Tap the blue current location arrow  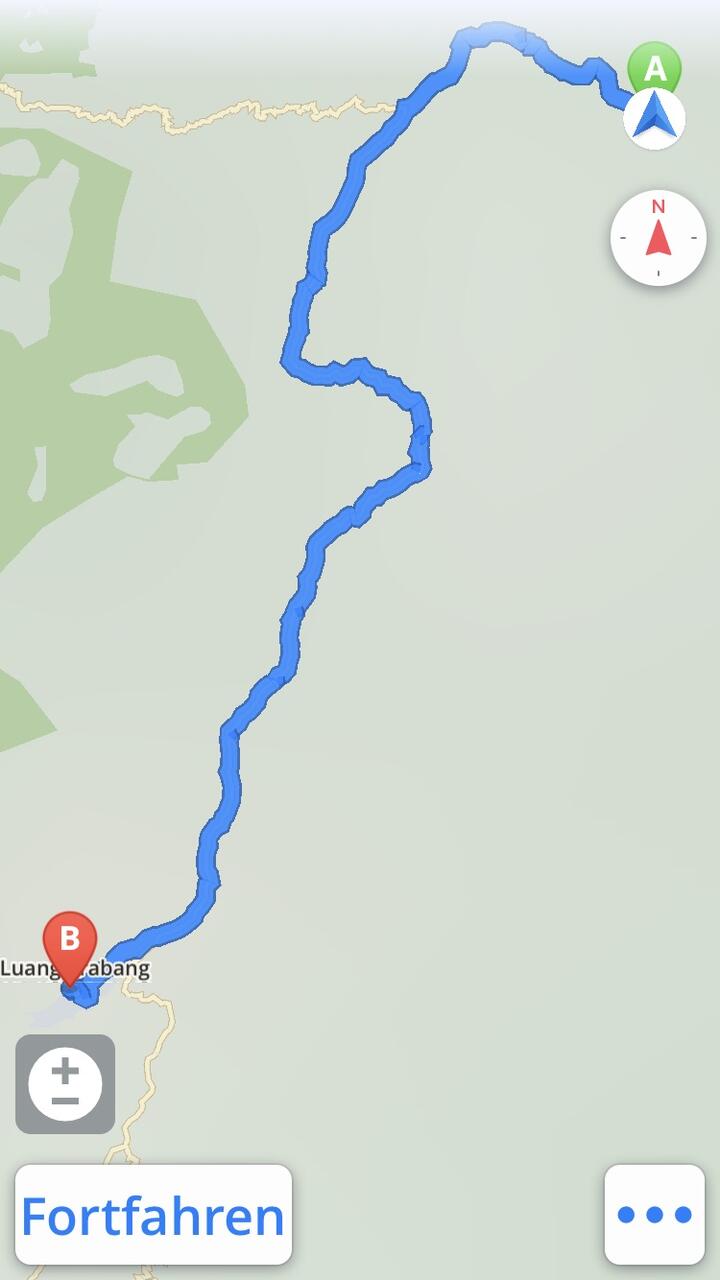point(654,118)
